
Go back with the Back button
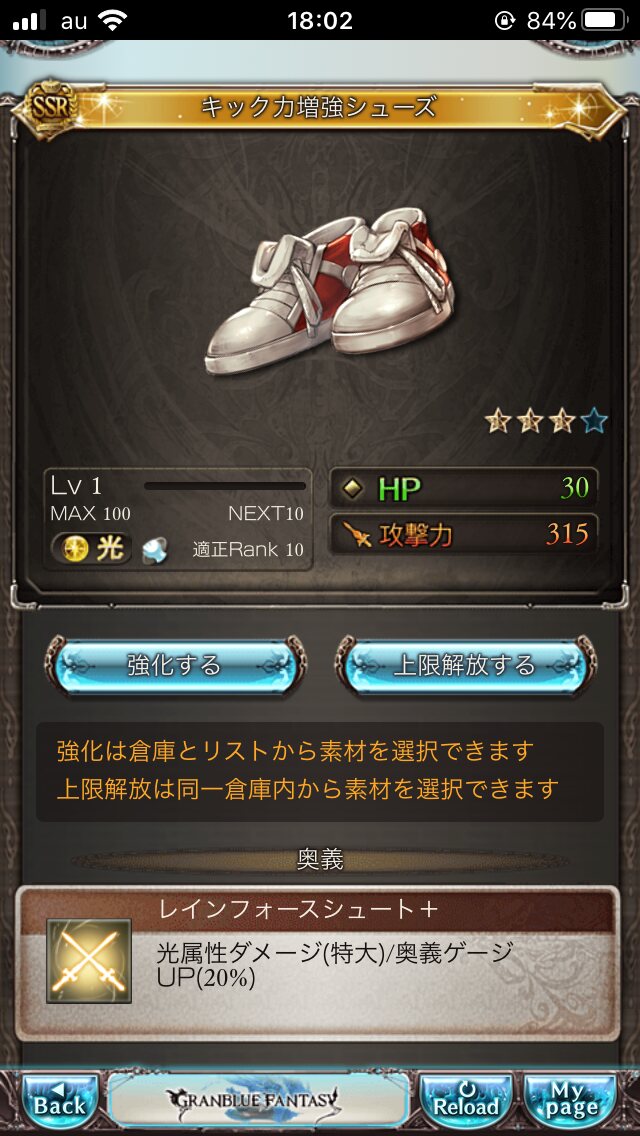click(x=60, y=1098)
